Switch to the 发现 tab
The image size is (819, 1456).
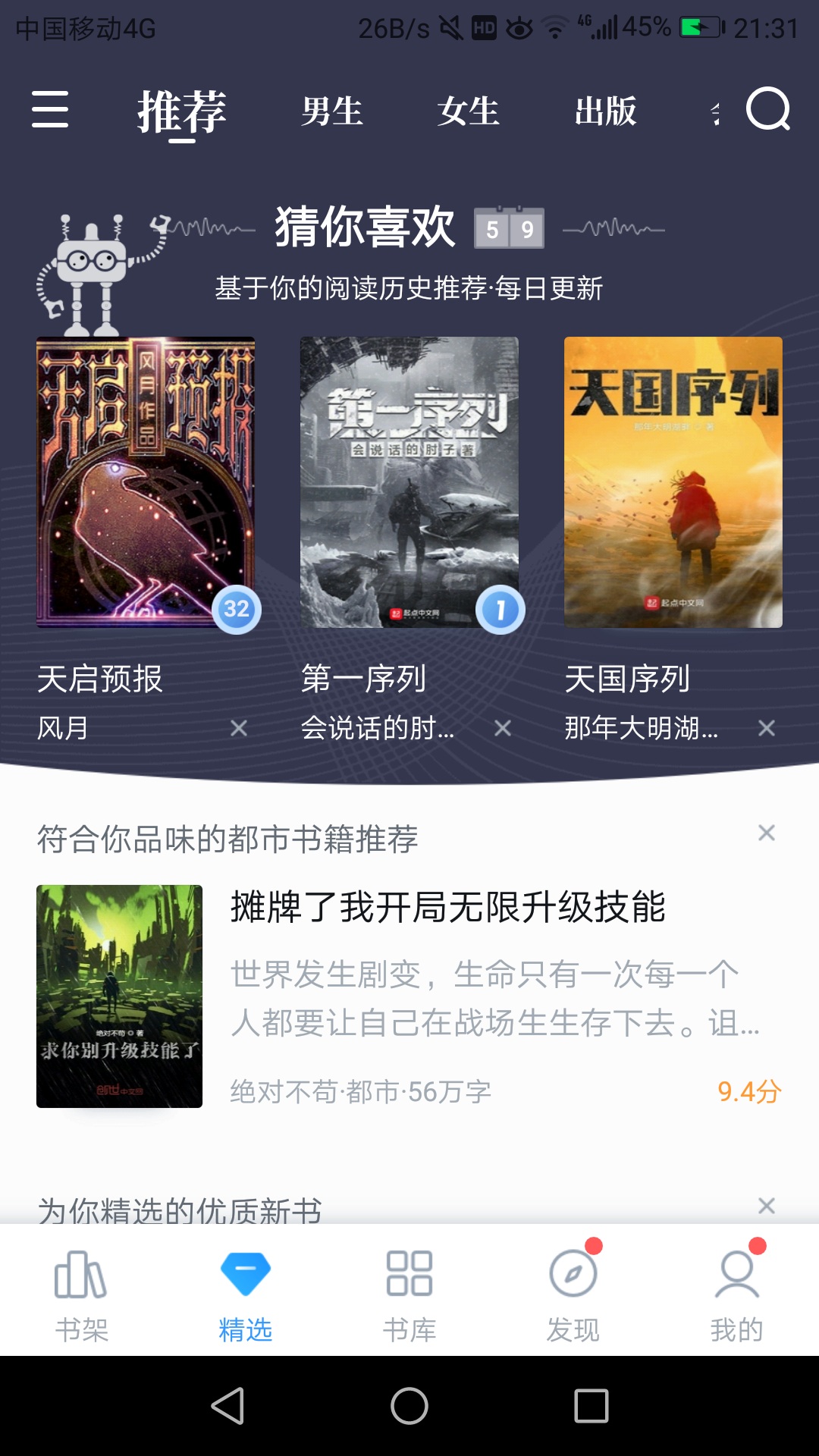[x=573, y=1294]
